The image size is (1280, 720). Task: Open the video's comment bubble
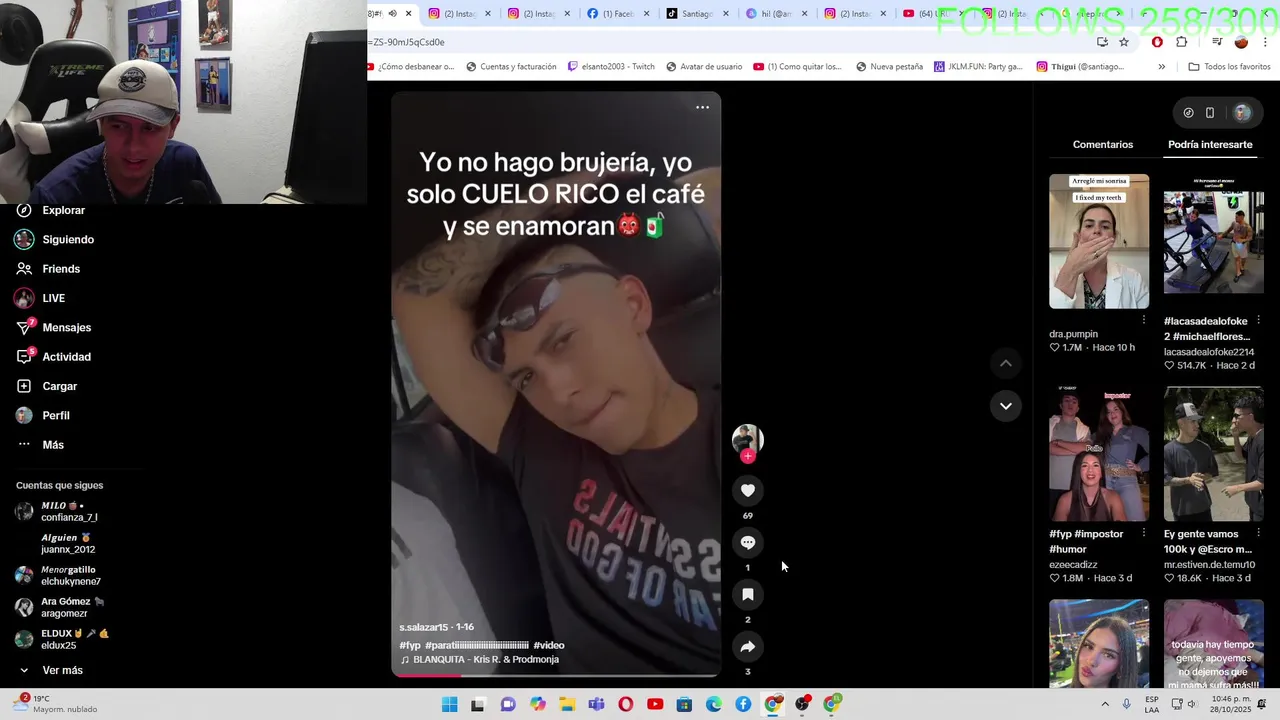(x=747, y=542)
